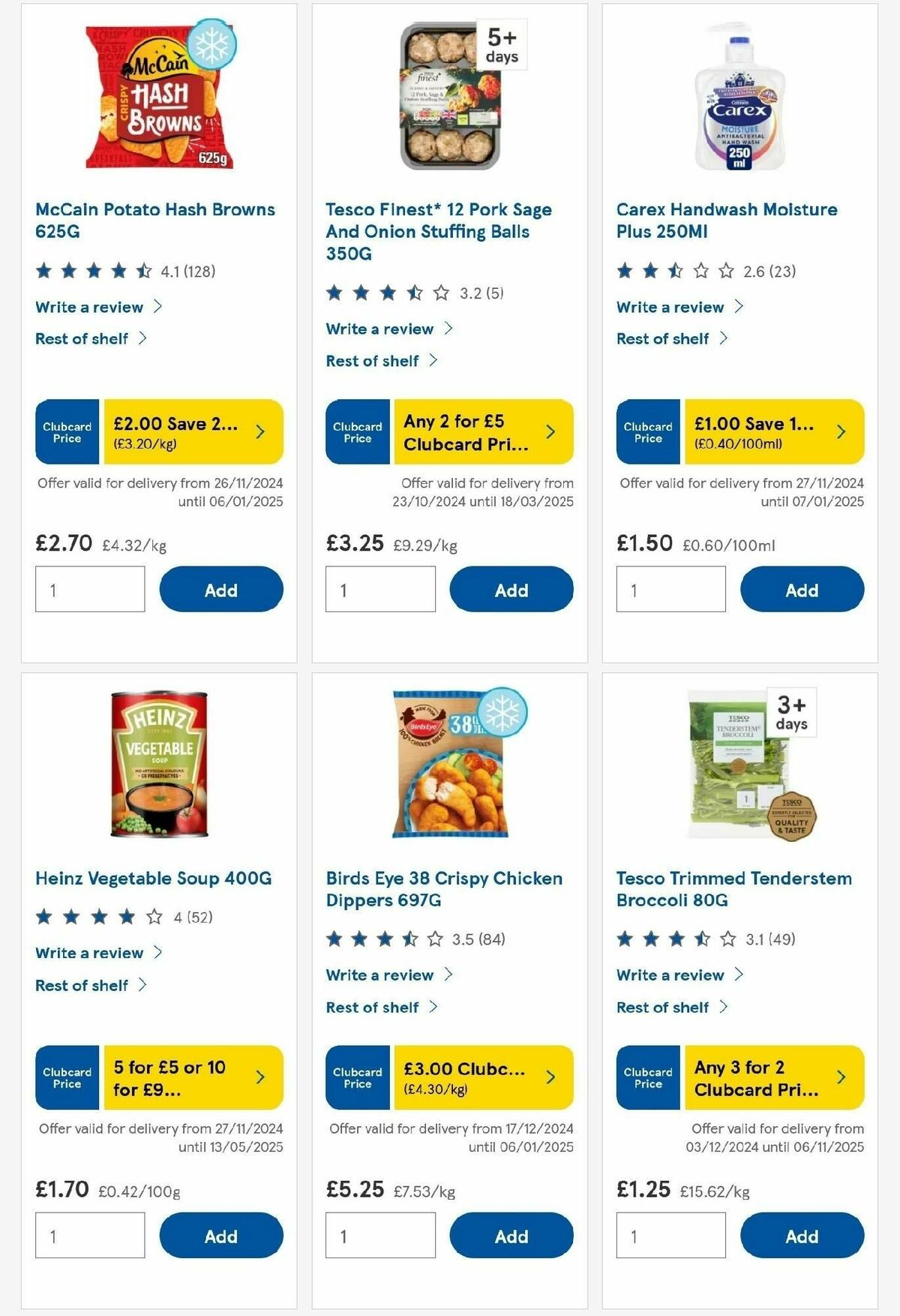Write a review for Carex Handwash
The width and height of the screenshot is (900, 1316).
[670, 307]
